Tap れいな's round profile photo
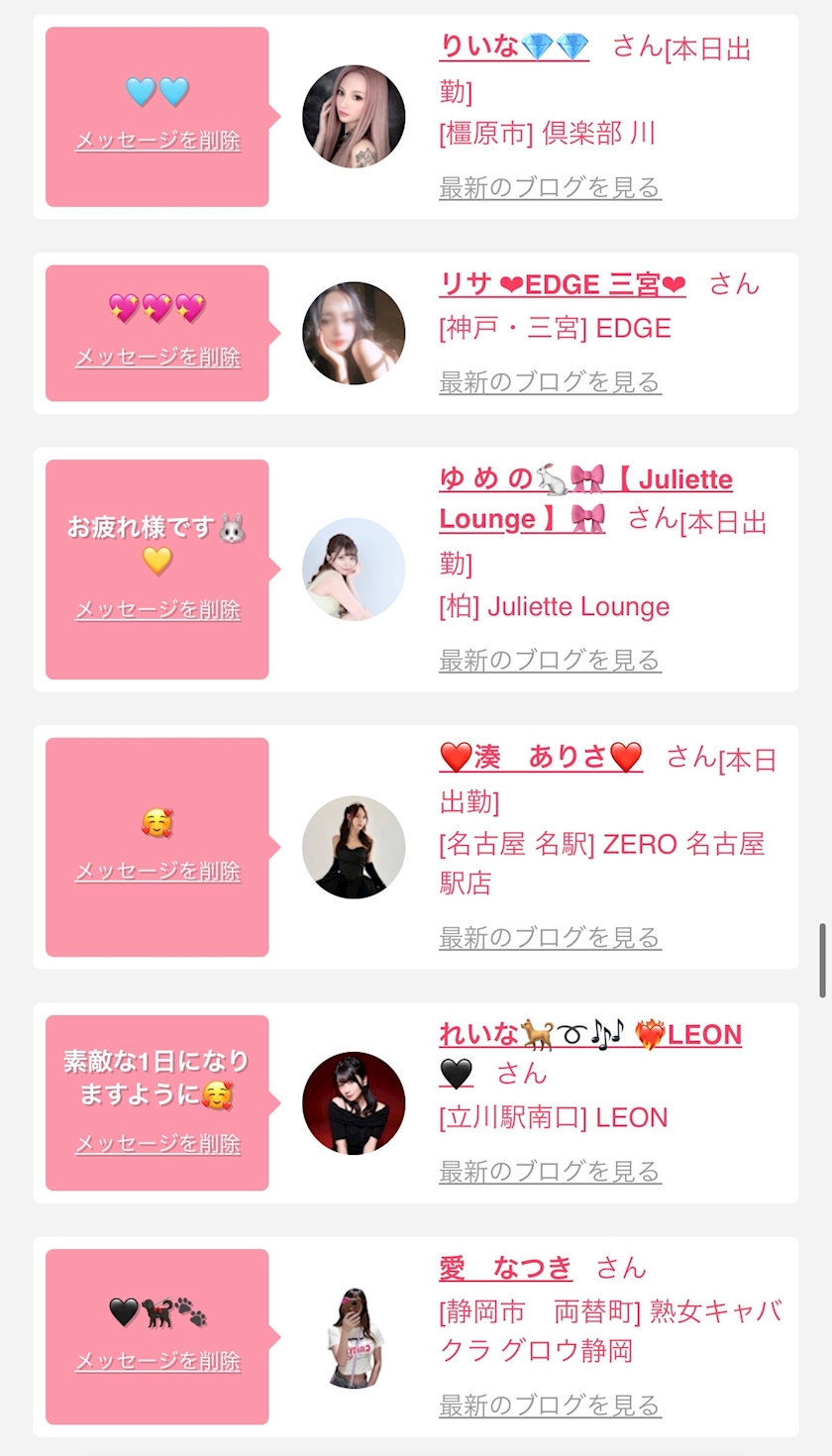Viewport: 832px width, 1456px height. (354, 1103)
